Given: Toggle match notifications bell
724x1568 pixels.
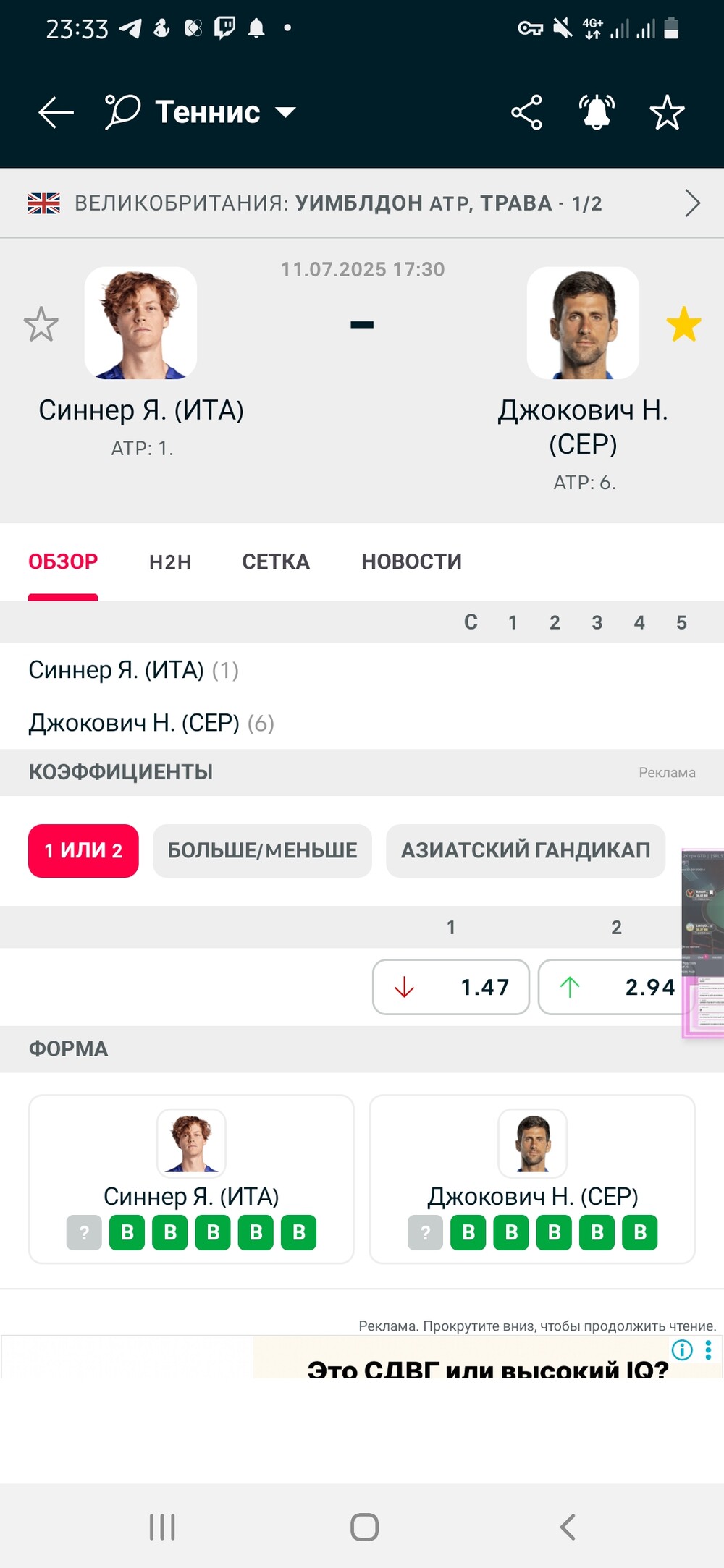Looking at the screenshot, I should [x=597, y=113].
